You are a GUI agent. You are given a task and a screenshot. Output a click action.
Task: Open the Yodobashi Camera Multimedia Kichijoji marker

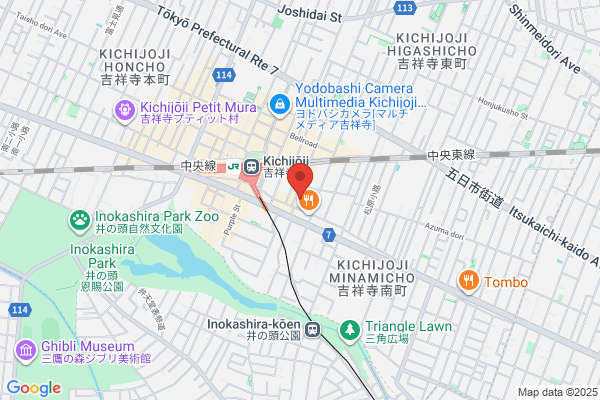280,105
